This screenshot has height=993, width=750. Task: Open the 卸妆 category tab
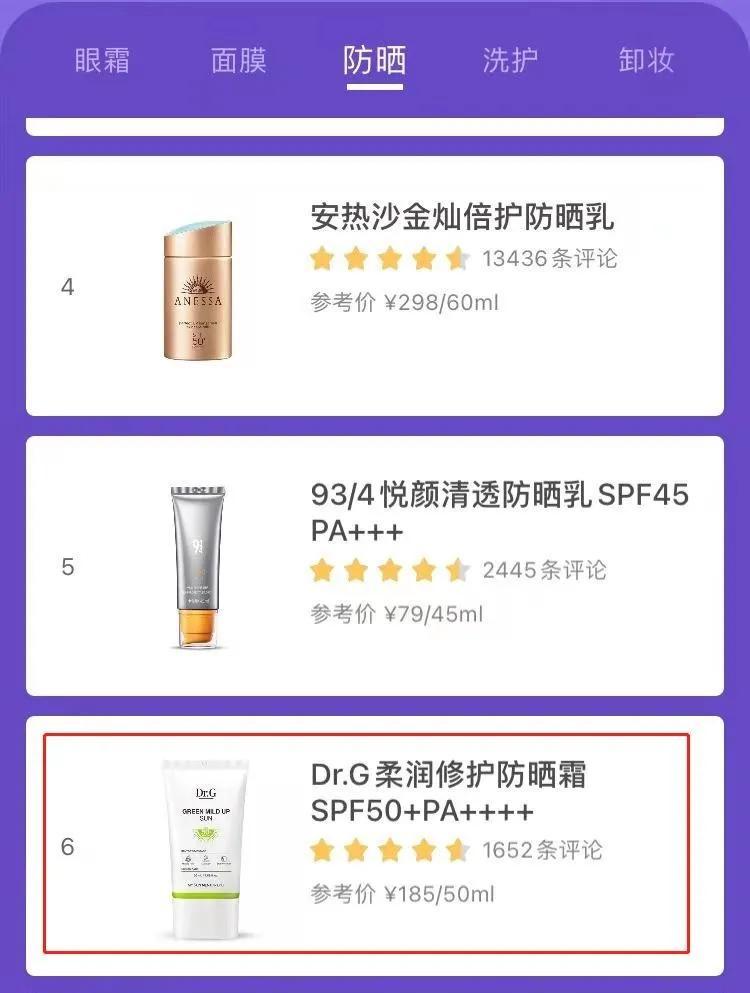(644, 59)
